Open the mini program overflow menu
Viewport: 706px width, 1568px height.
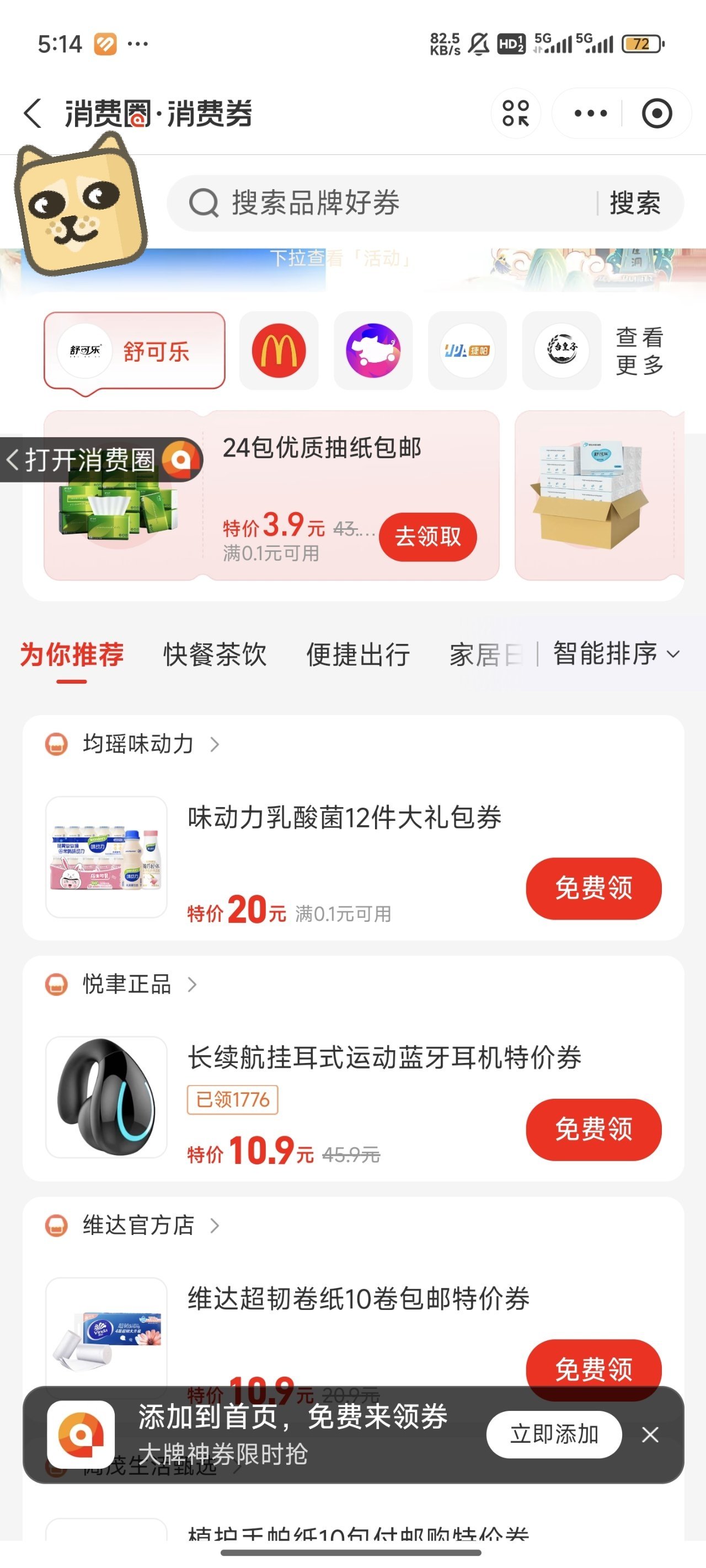tap(590, 113)
